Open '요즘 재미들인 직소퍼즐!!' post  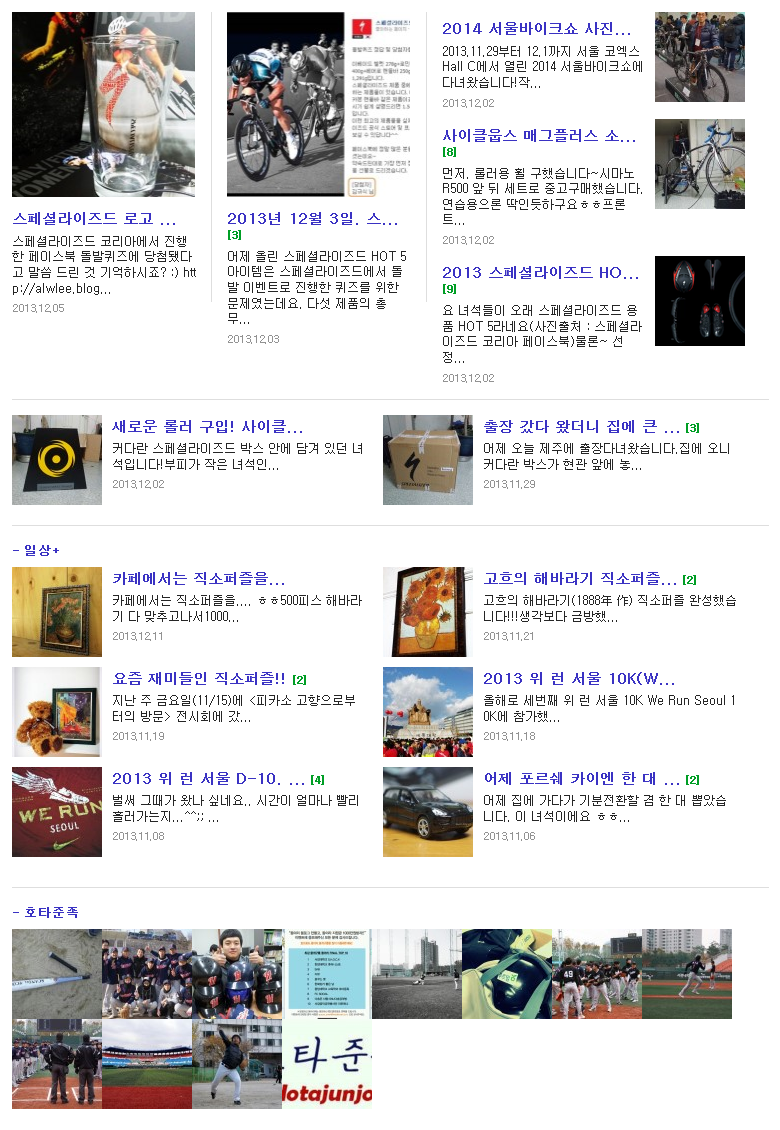pos(198,679)
